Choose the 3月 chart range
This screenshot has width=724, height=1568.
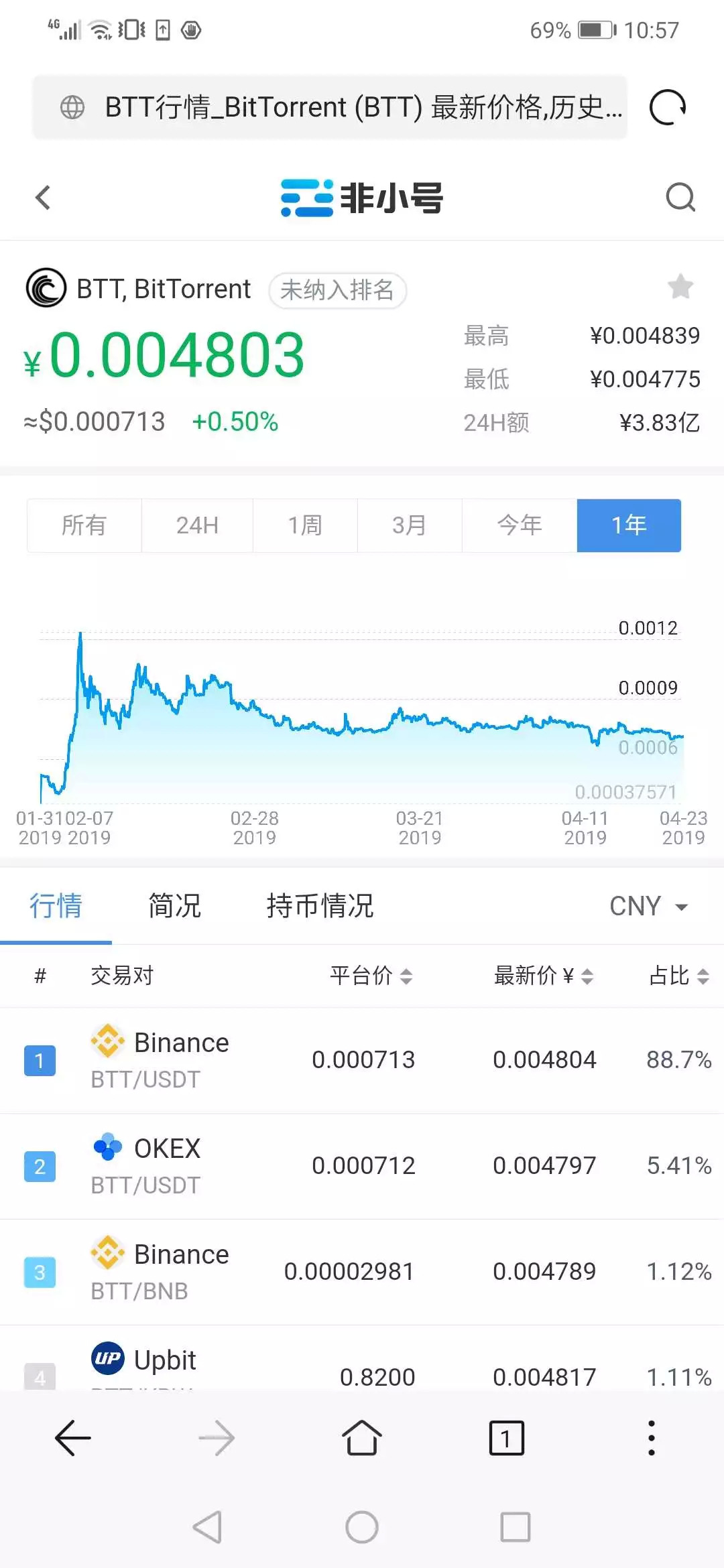(x=410, y=525)
